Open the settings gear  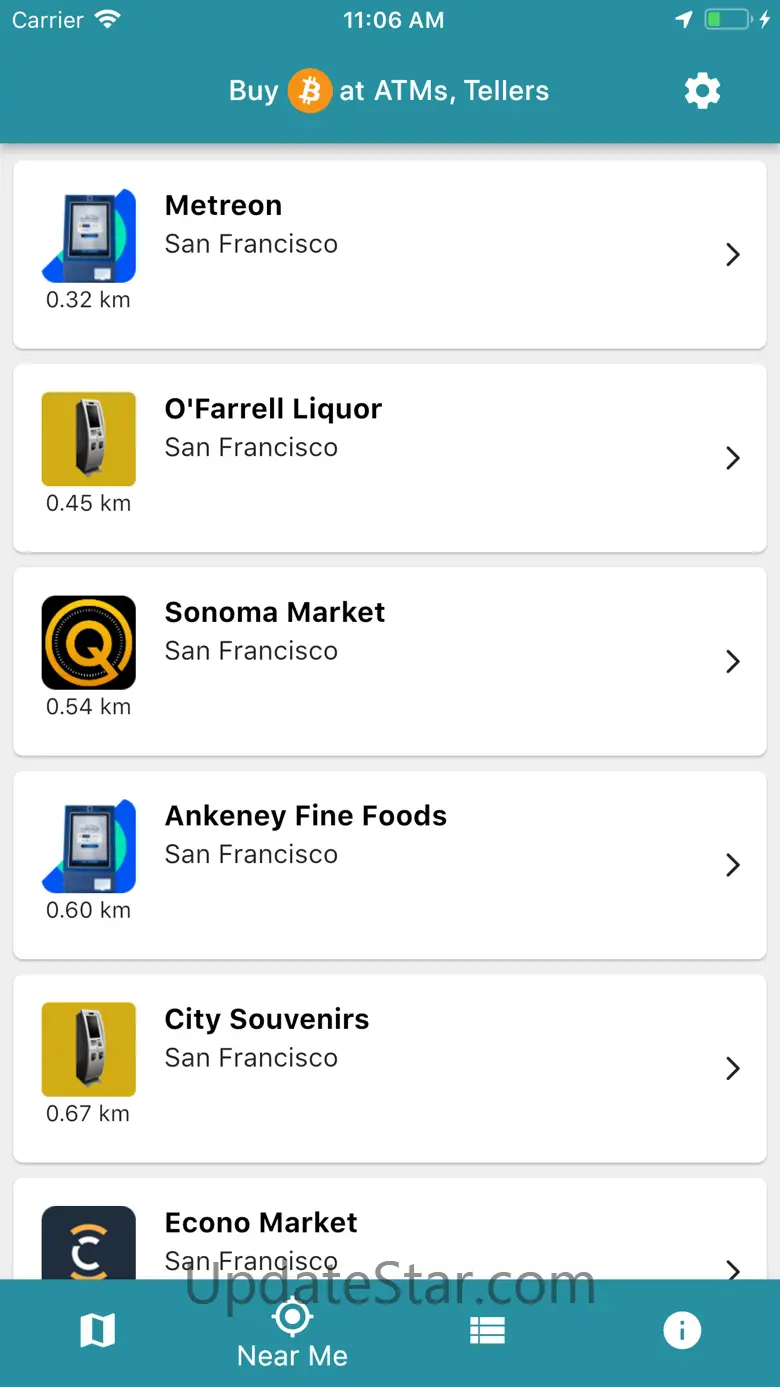click(702, 91)
